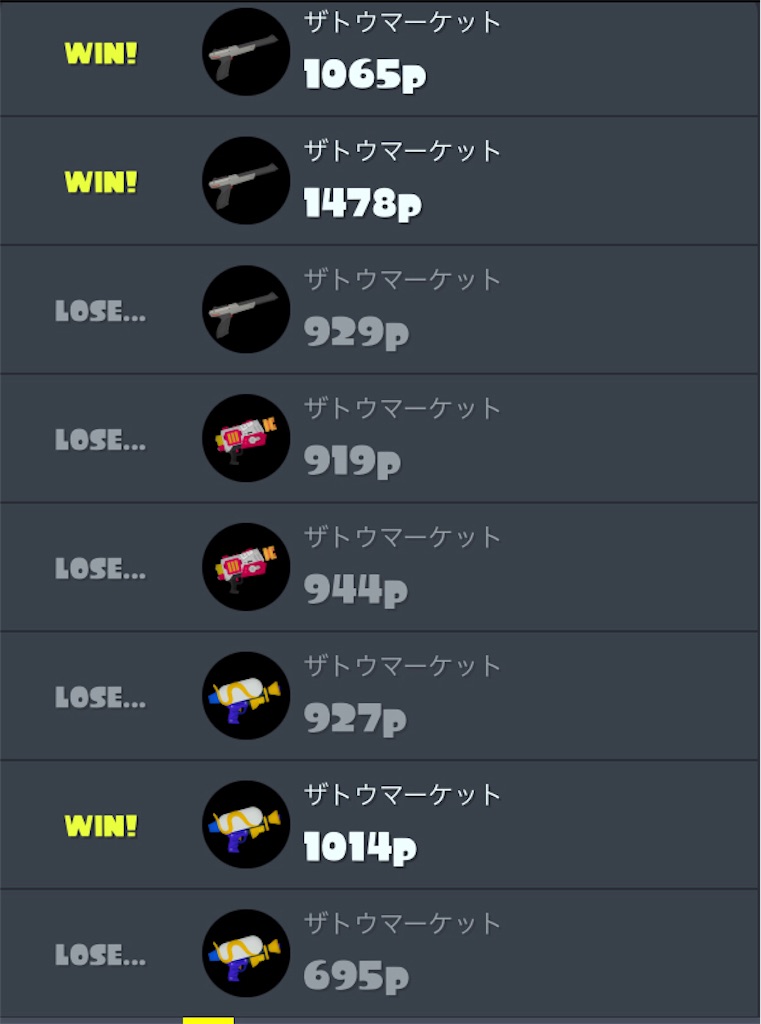Tap the ザトウマーケット stage name on the 927p row
761x1024 pixels.
pos(400,665)
